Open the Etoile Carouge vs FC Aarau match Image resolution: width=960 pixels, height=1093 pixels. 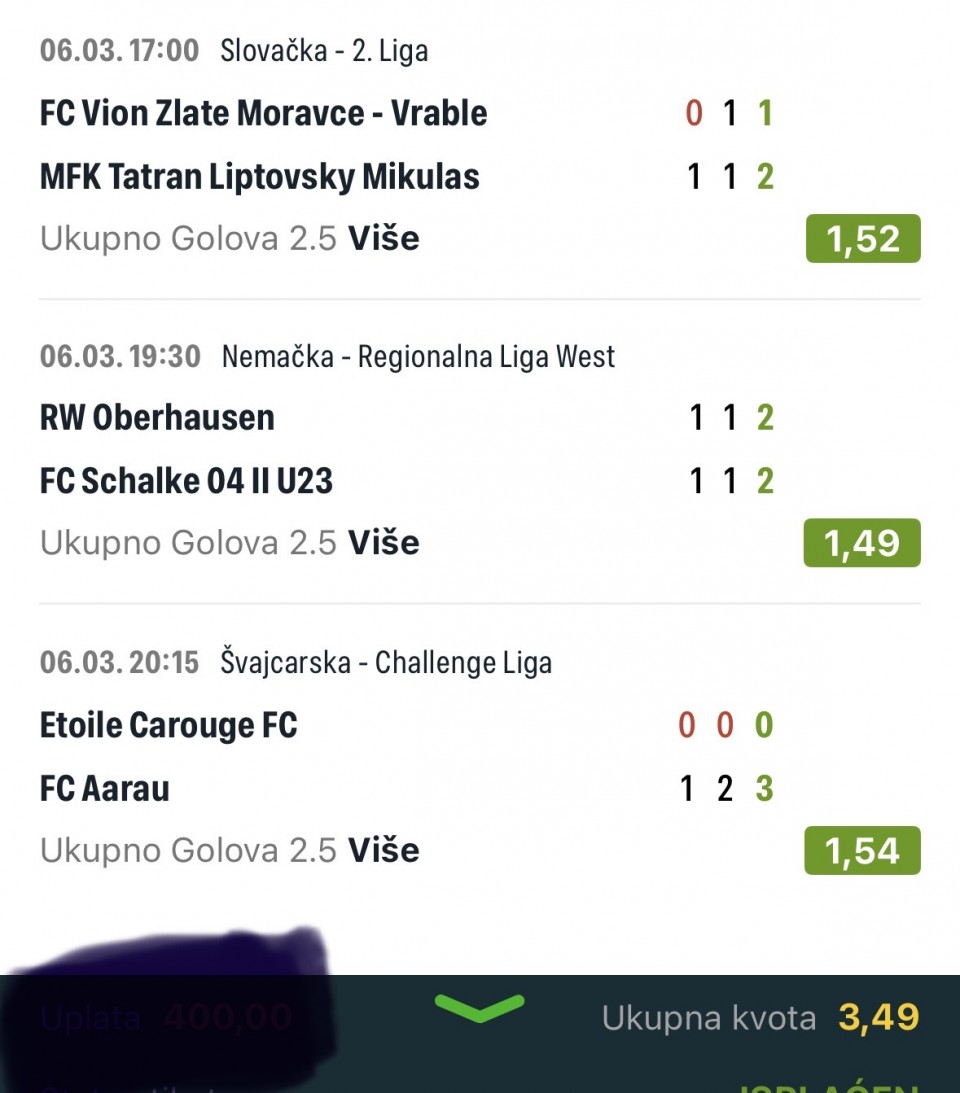tap(169, 725)
